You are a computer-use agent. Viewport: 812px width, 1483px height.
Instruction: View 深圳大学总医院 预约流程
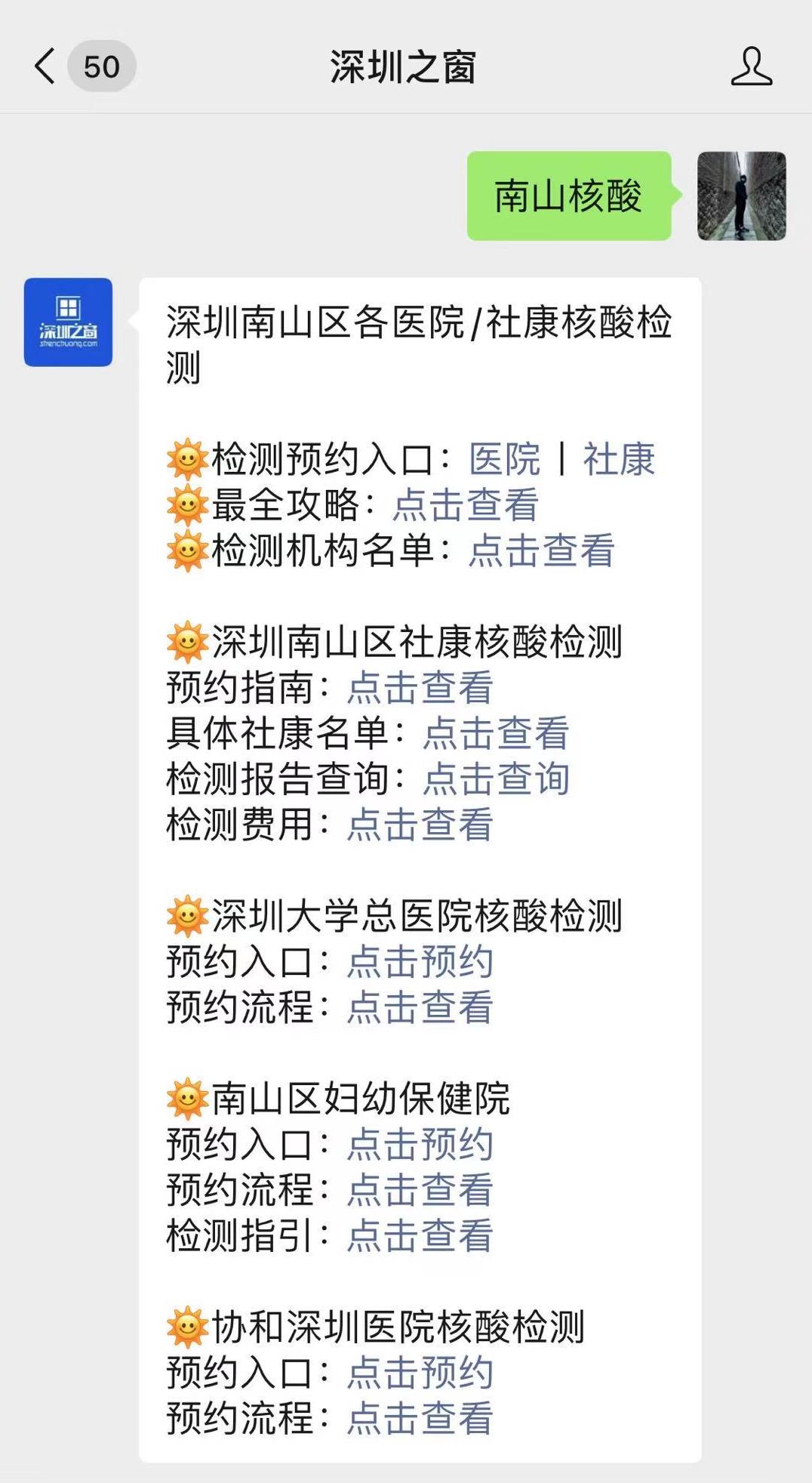point(420,1007)
